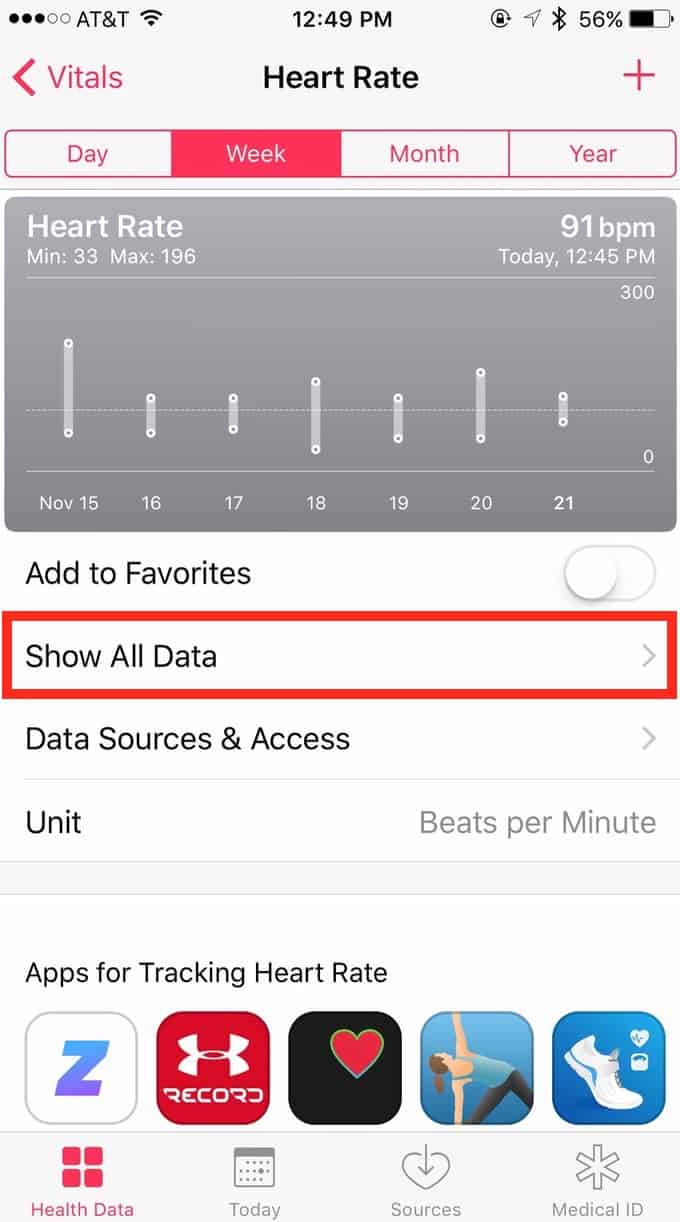
Task: Open Data Sources & Access
Action: (x=340, y=739)
